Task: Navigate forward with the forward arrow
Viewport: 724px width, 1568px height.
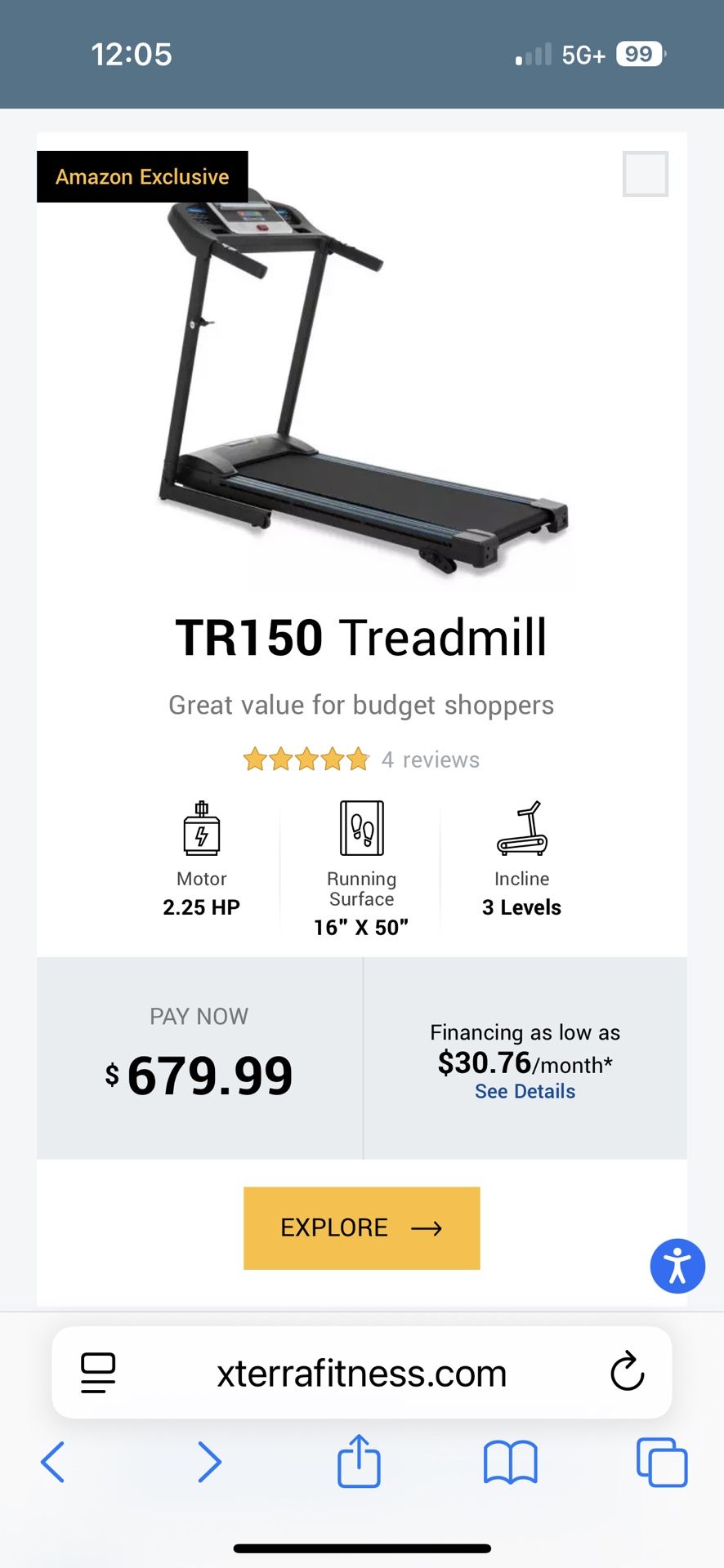Action: coord(209,1463)
